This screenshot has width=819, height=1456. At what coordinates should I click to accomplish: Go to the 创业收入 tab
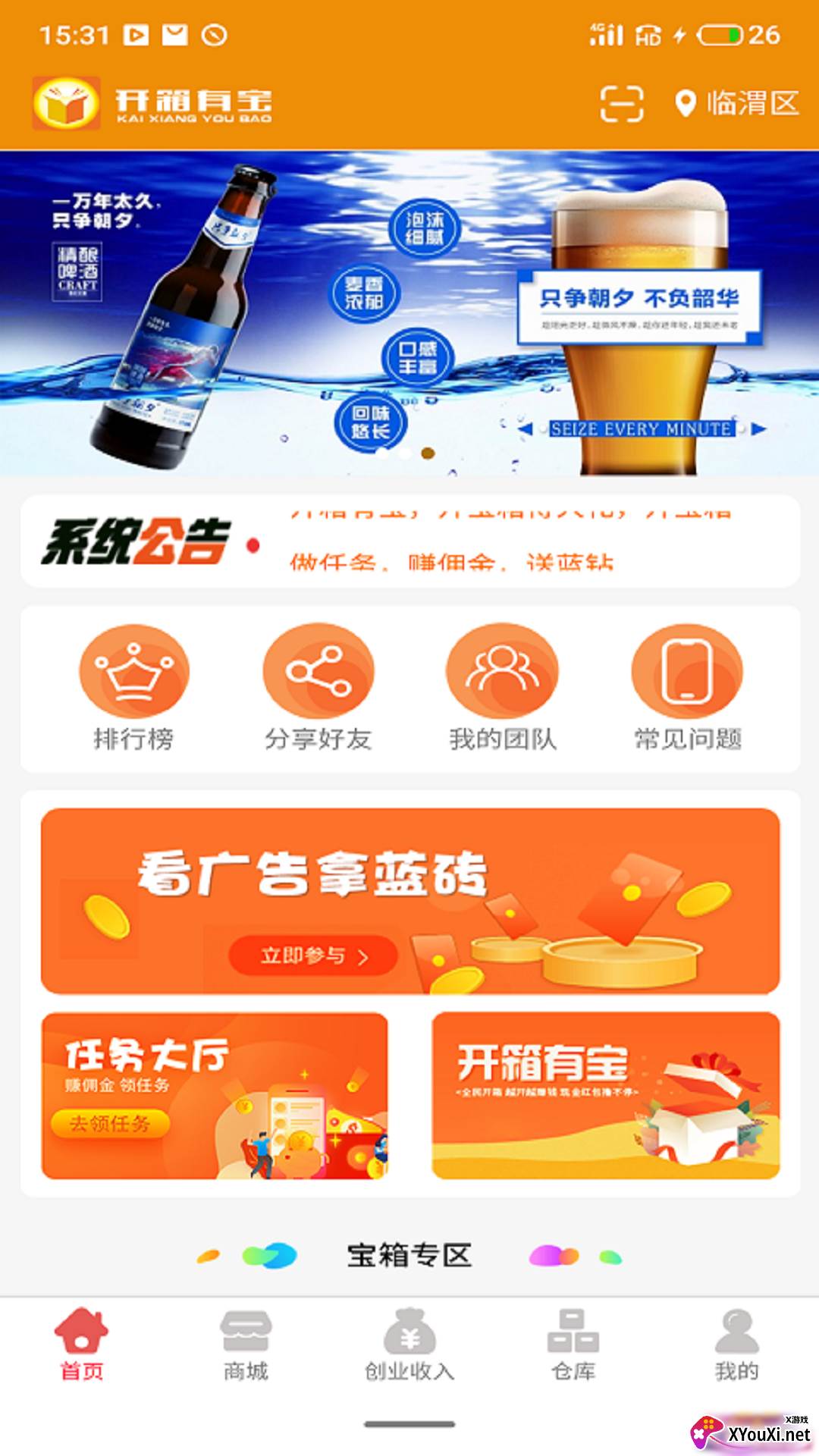click(x=409, y=1344)
